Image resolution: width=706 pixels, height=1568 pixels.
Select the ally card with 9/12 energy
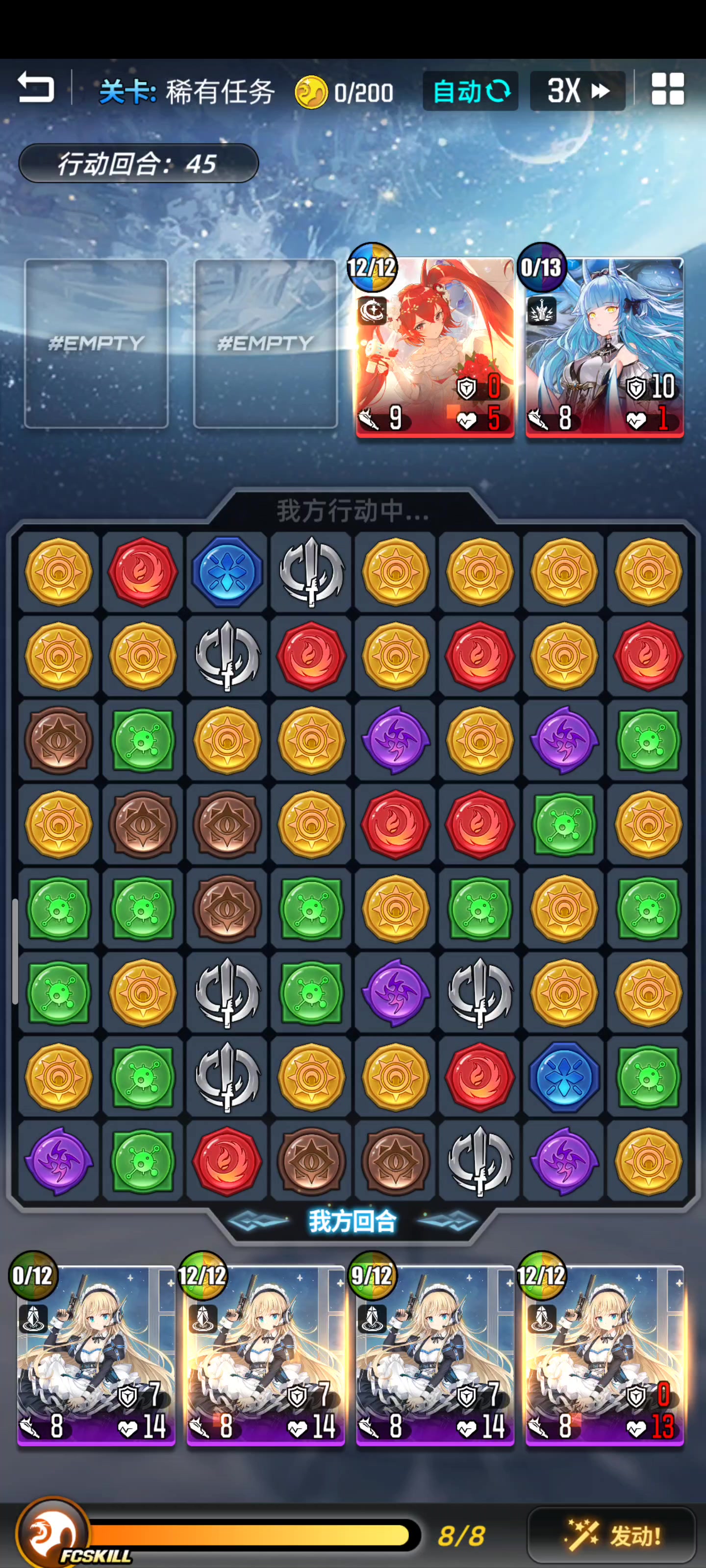435,1354
